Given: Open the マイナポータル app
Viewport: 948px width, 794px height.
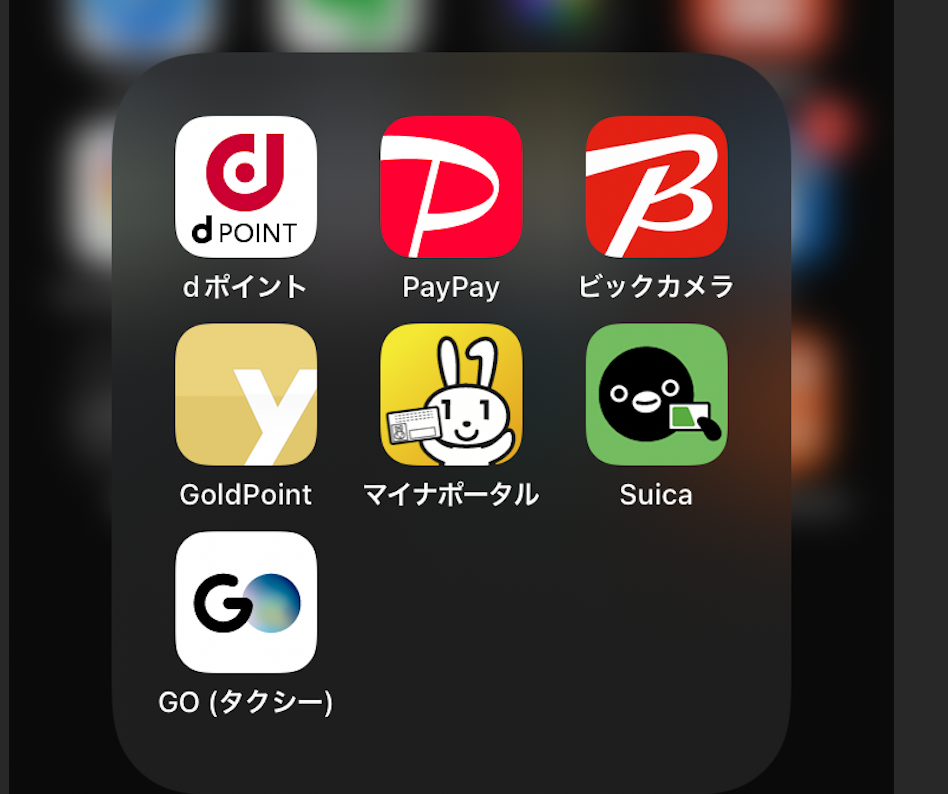Looking at the screenshot, I should 451,395.
